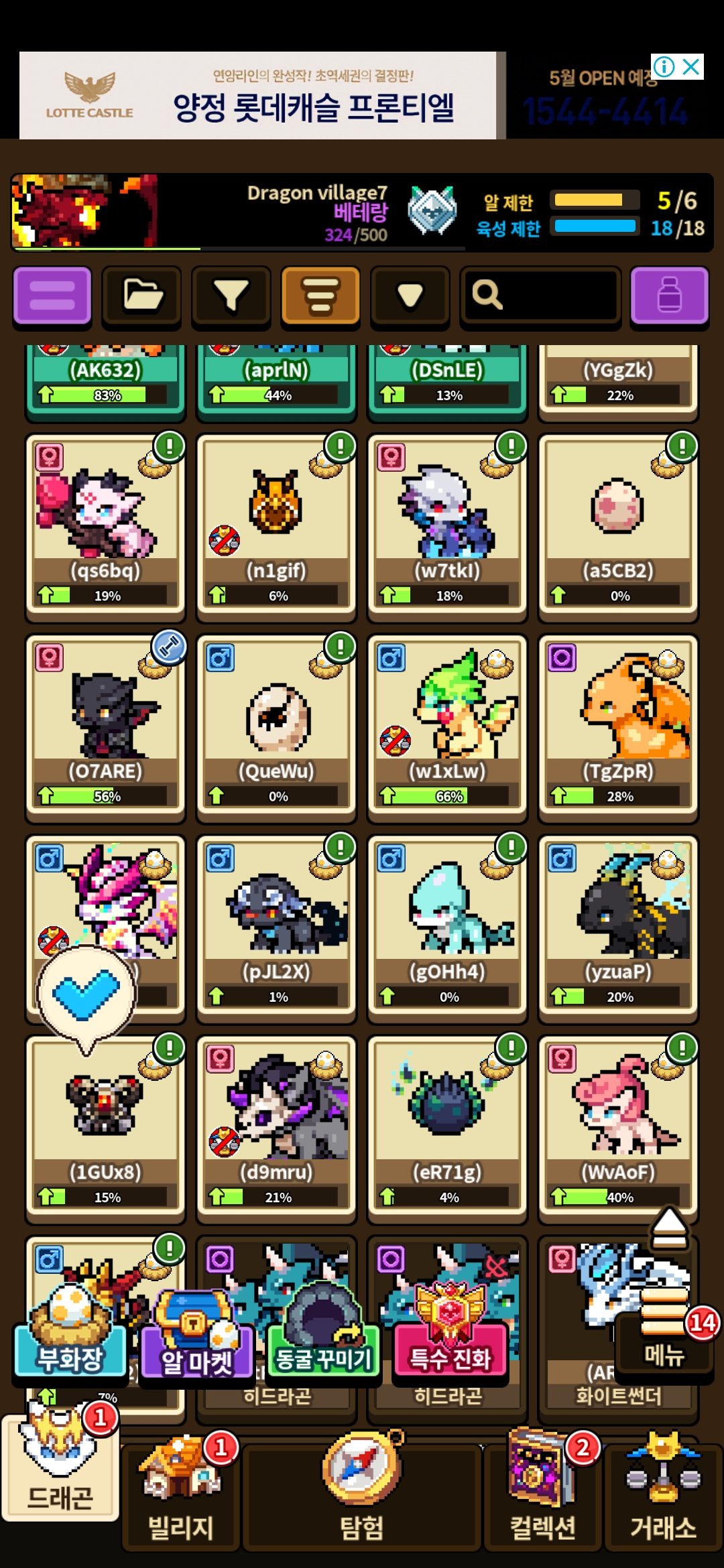Open the folder button in the toolbar
The image size is (724, 1568).
[141, 296]
